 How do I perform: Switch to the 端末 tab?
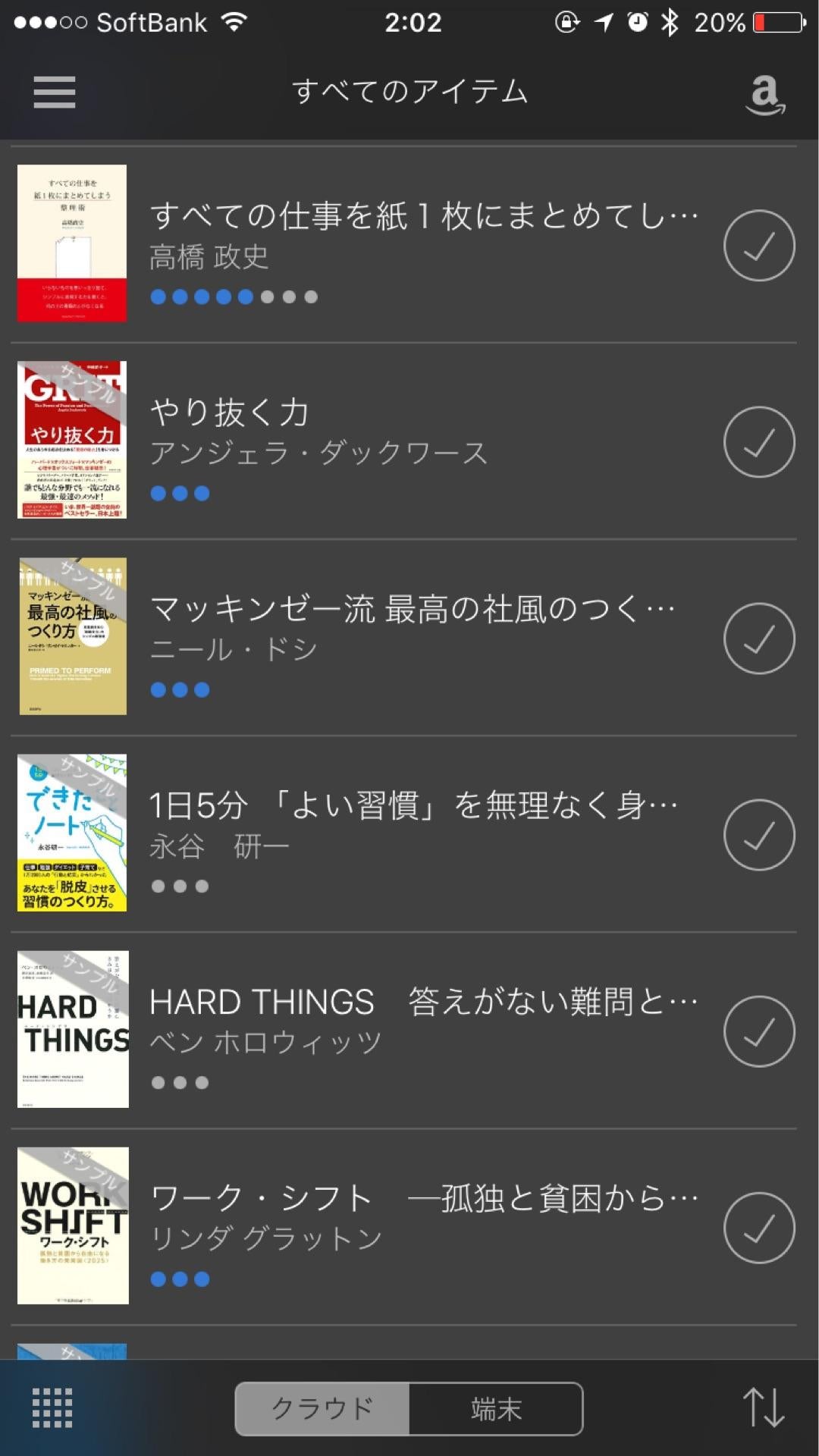coord(496,1408)
